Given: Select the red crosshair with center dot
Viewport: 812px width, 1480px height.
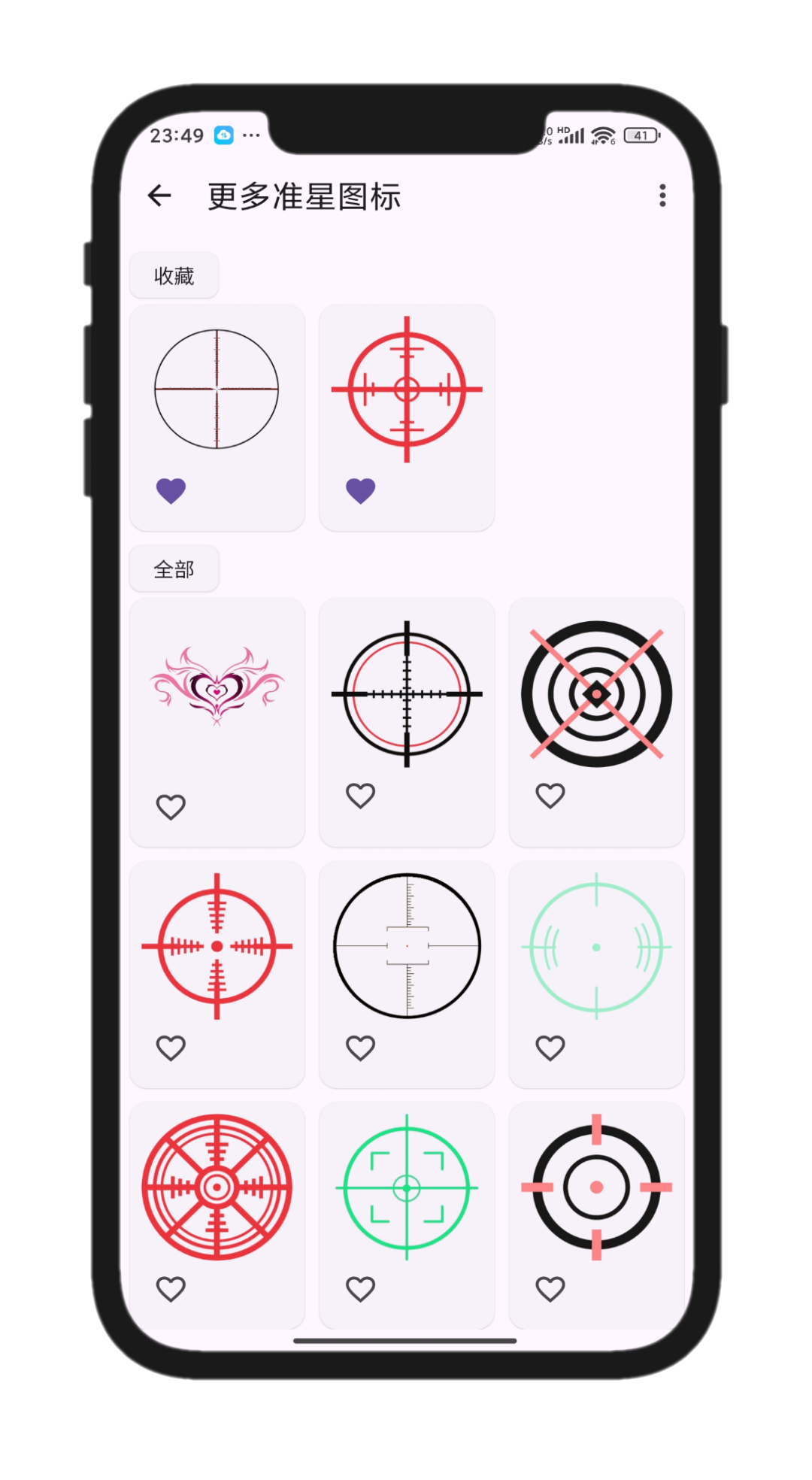Looking at the screenshot, I should pos(217,946).
